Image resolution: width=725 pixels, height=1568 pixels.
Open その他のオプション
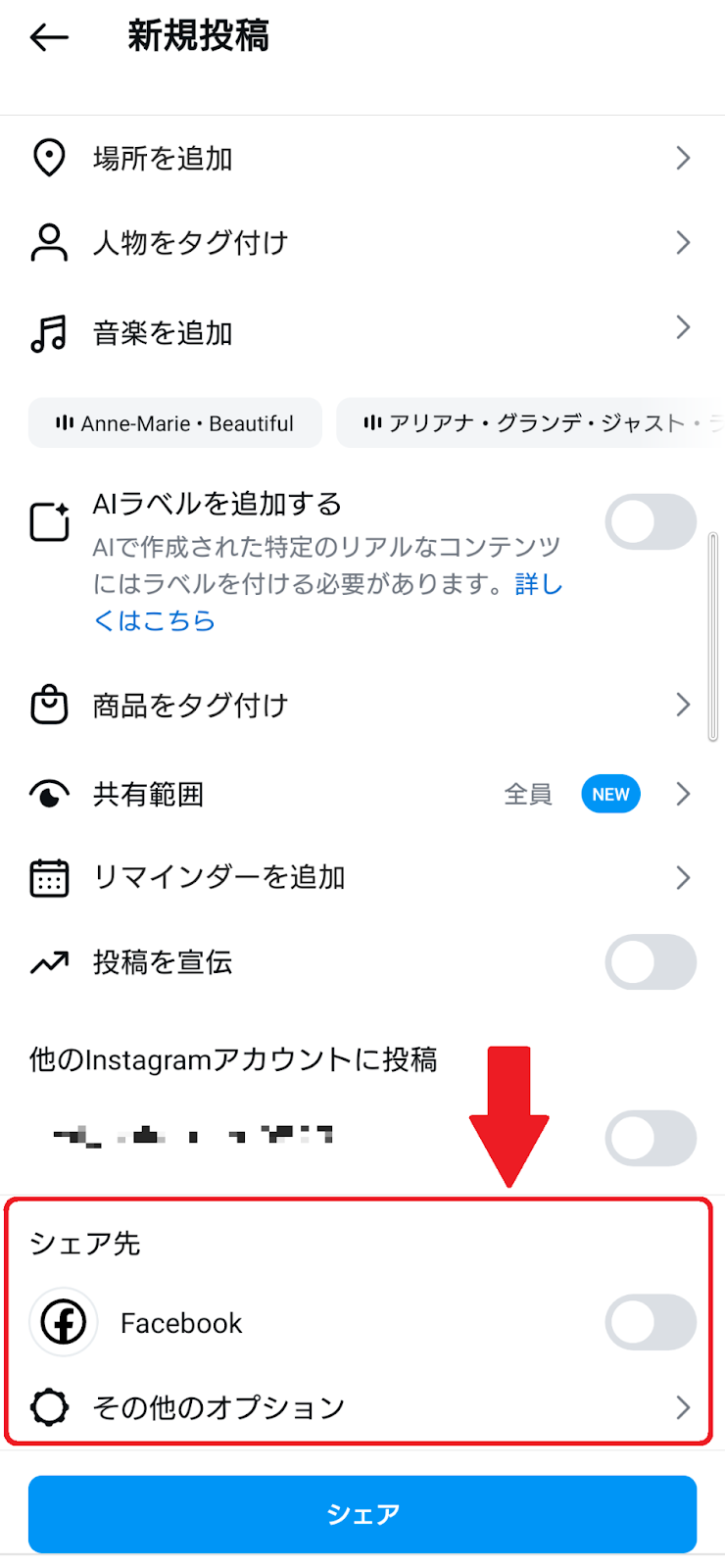(x=362, y=1407)
